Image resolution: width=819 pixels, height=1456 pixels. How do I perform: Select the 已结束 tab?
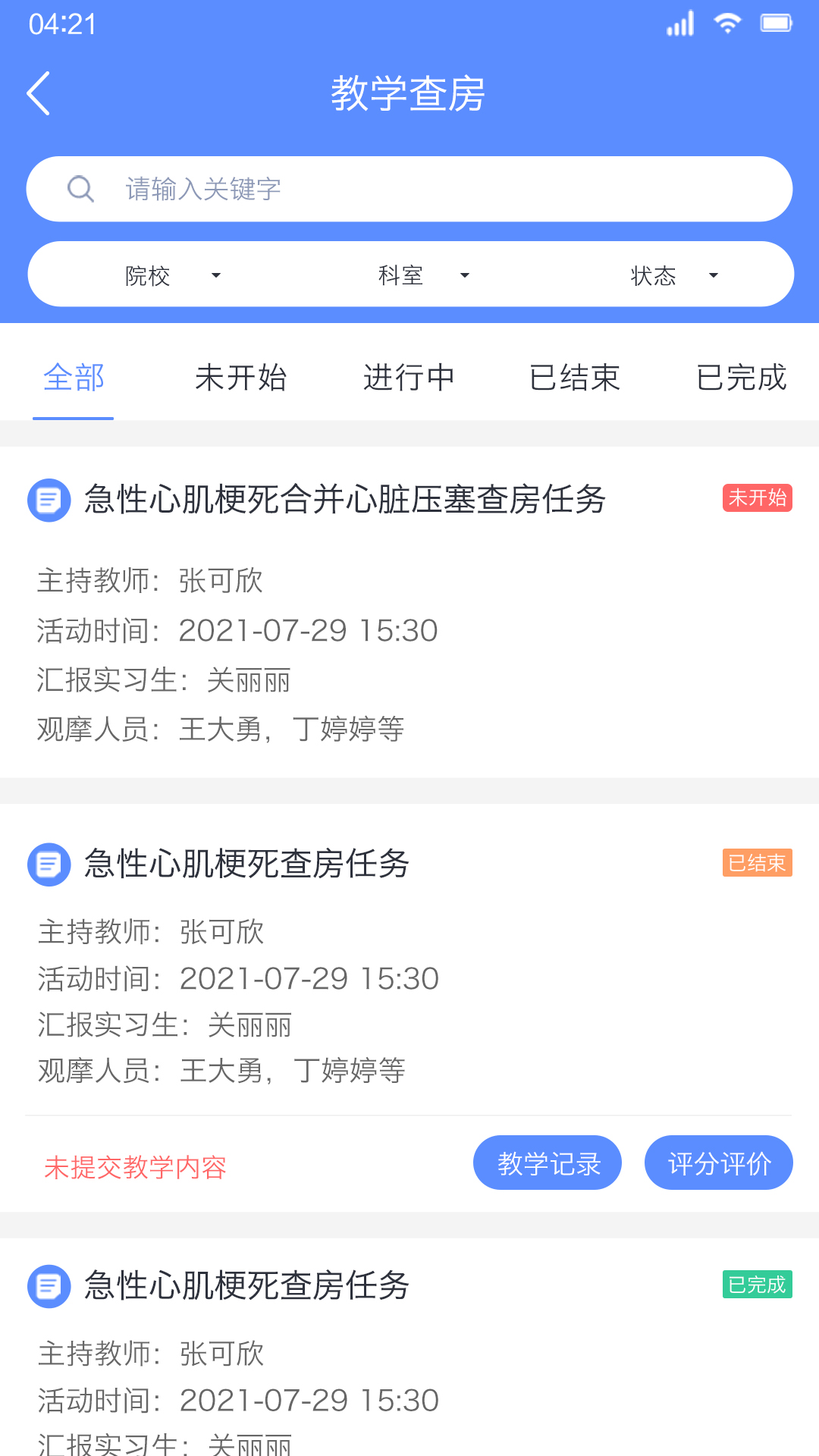(x=576, y=377)
